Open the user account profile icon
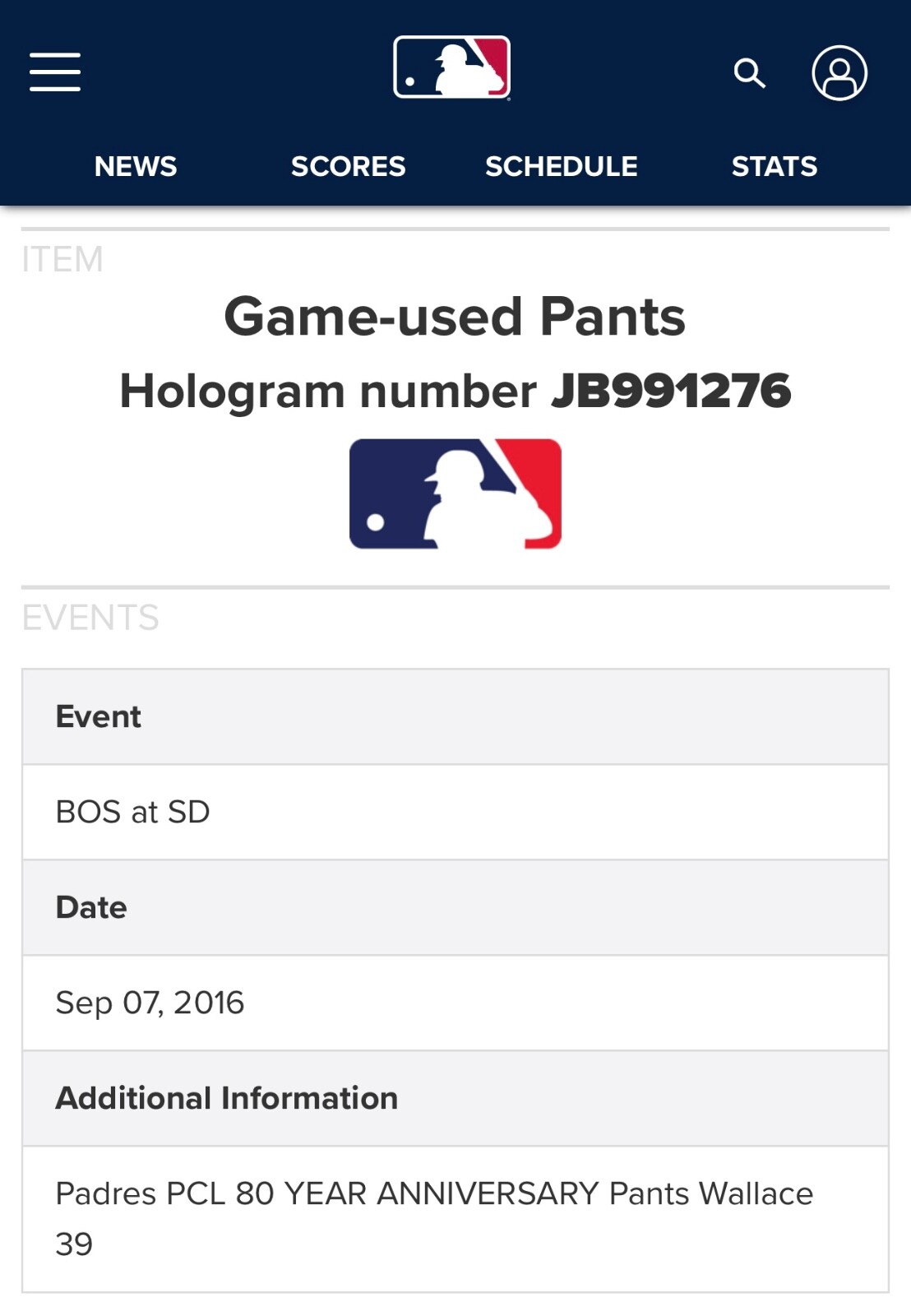911x1316 pixels. pos(839,73)
